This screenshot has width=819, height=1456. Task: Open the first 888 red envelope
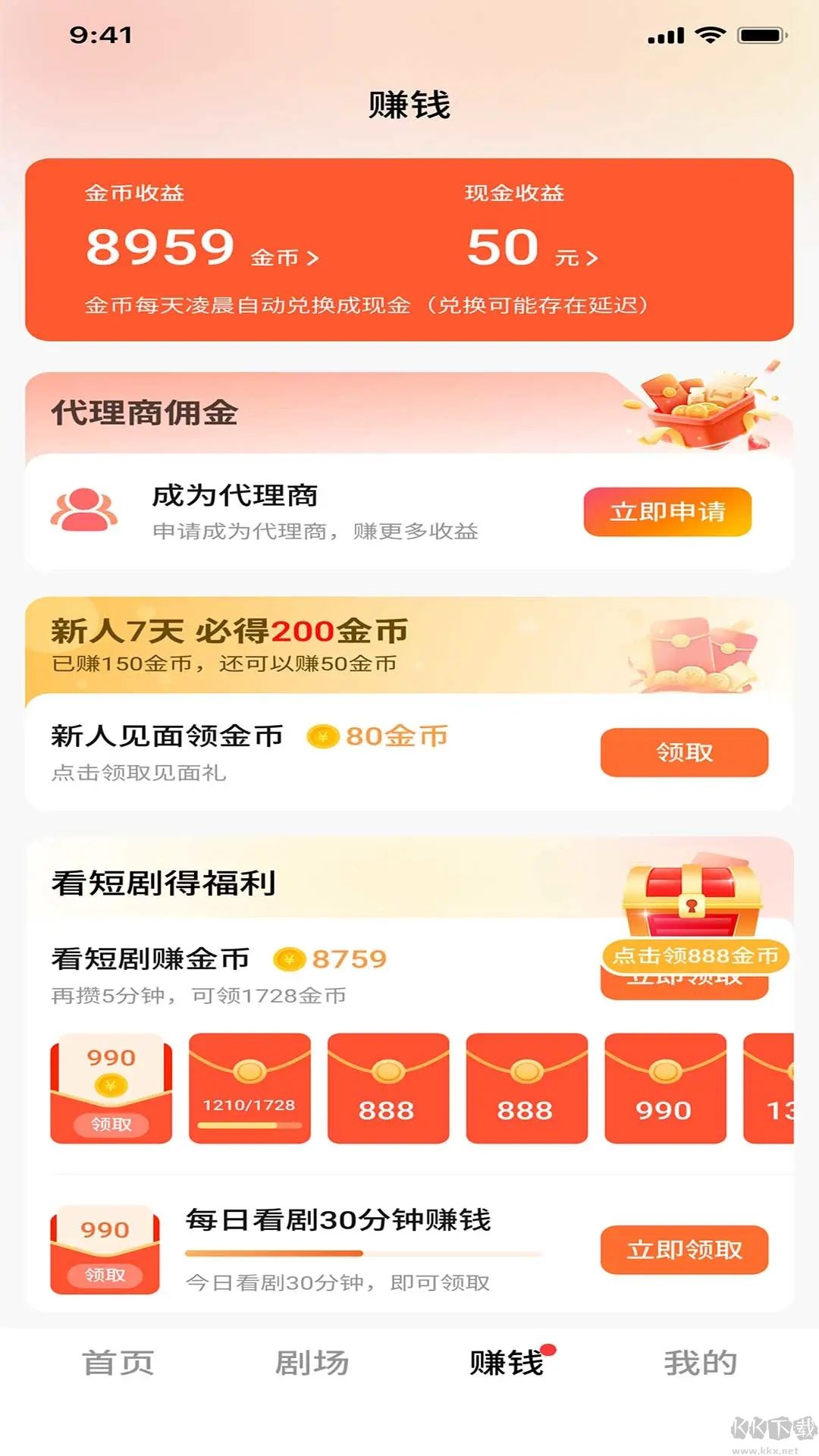[x=388, y=1088]
